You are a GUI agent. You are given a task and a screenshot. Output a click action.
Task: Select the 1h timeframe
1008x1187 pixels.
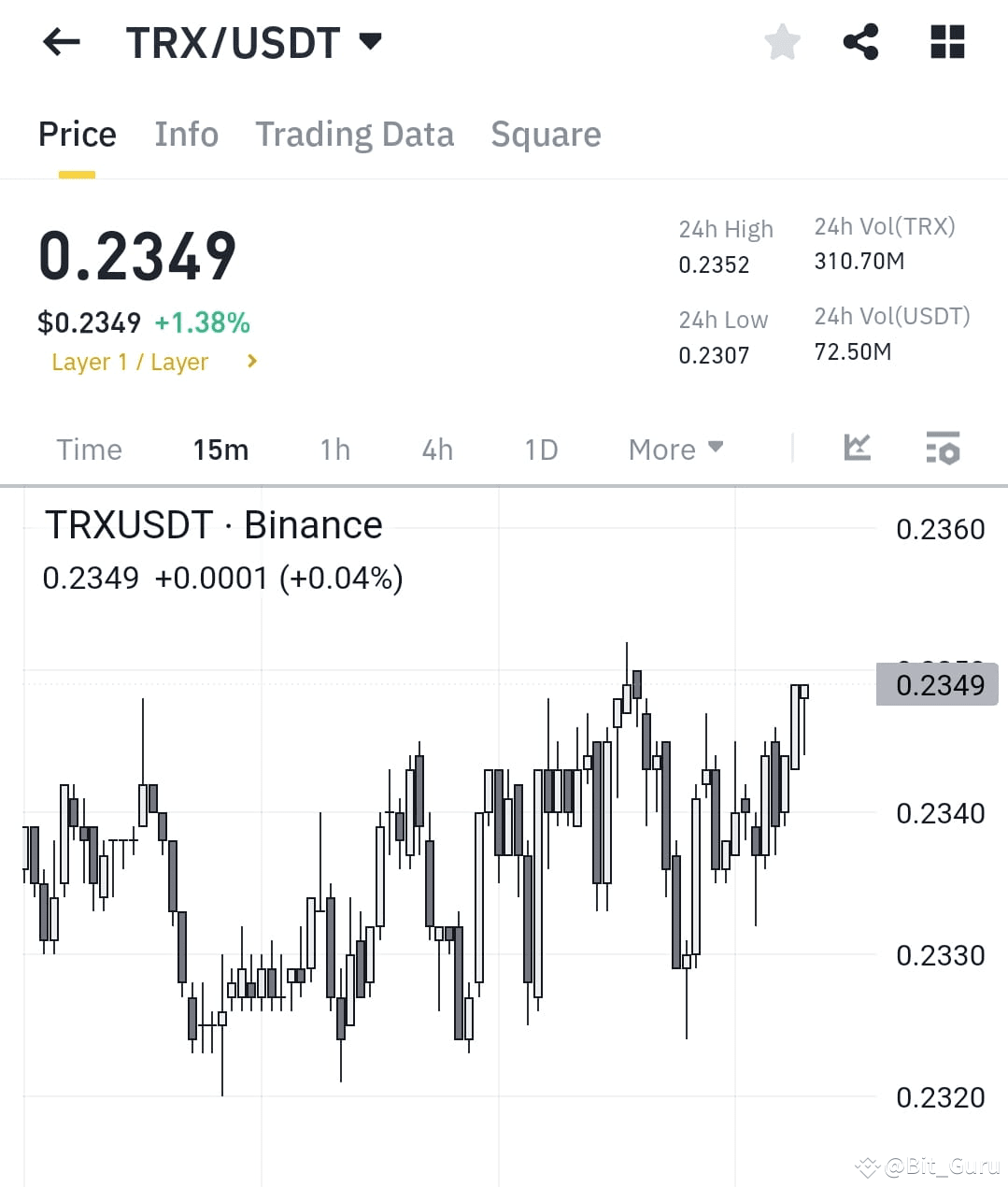tap(334, 450)
